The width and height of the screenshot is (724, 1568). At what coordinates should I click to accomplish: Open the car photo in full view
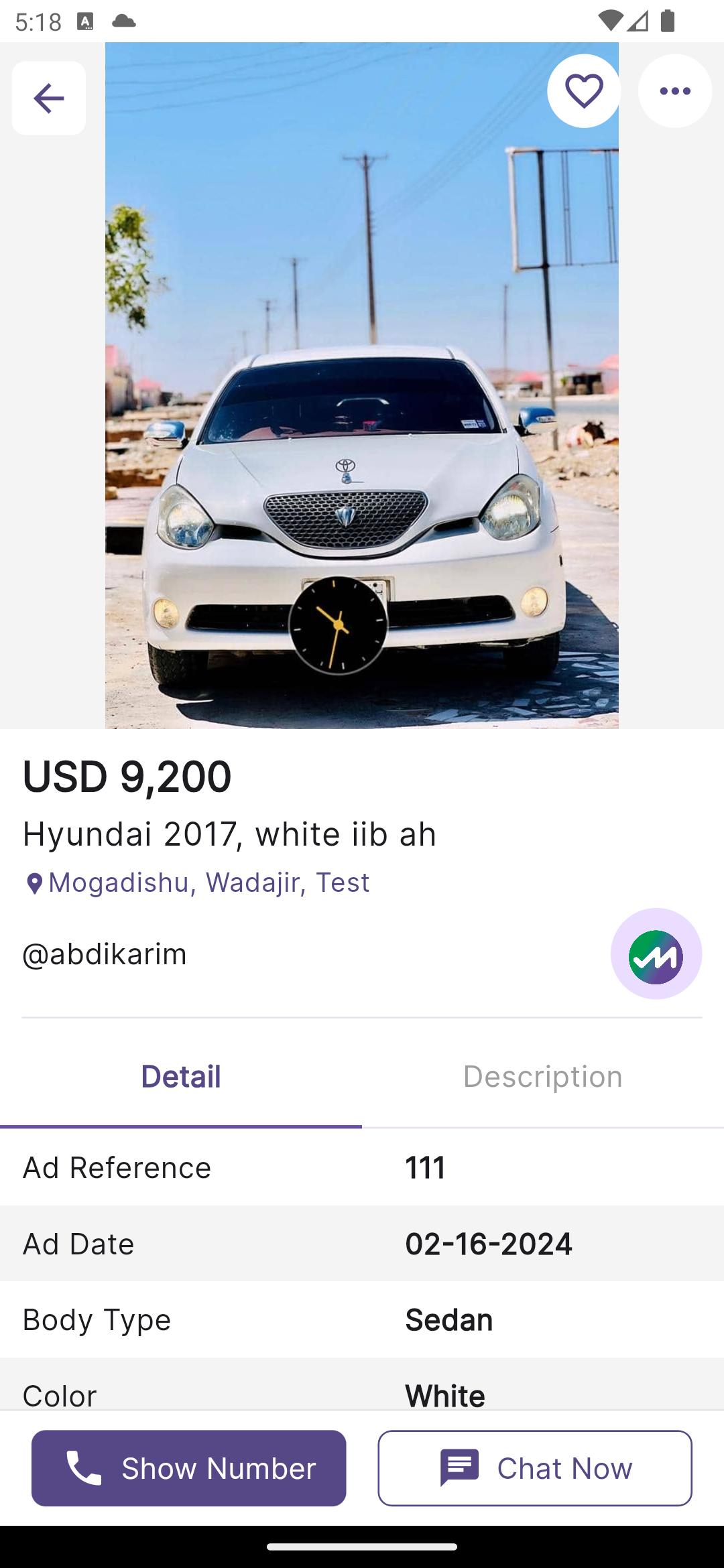[x=362, y=385]
